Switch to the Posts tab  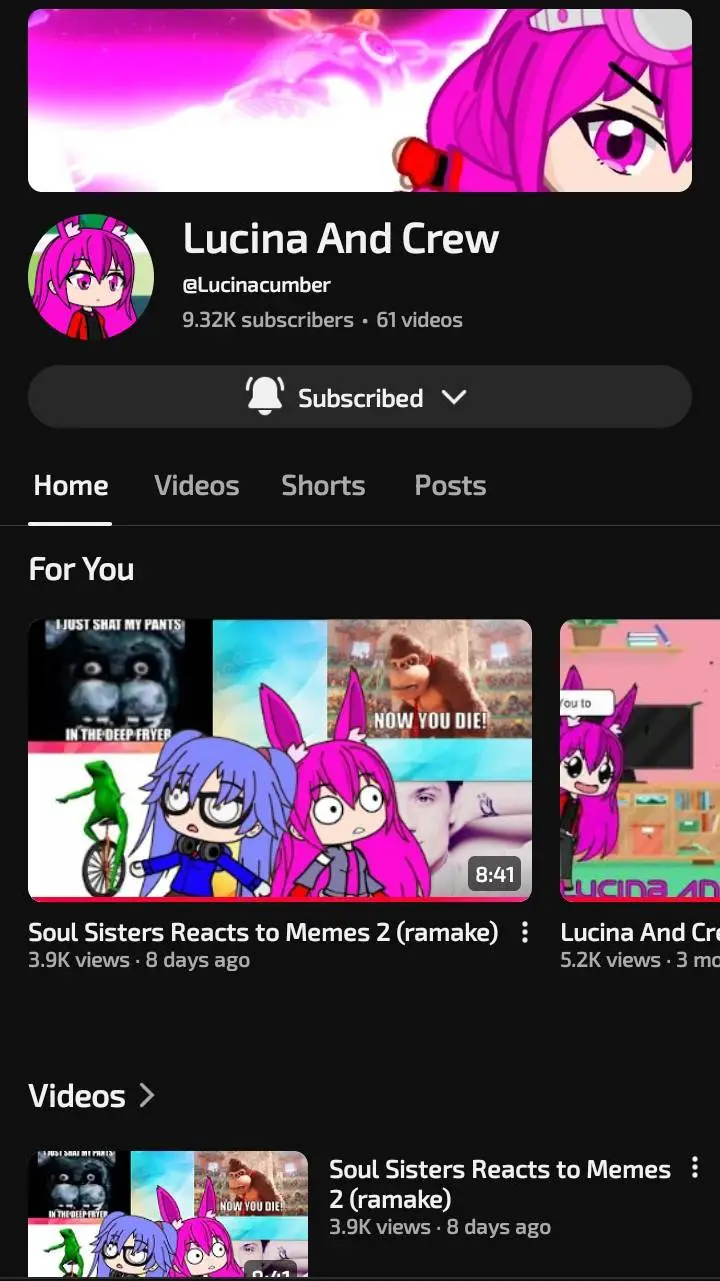click(450, 486)
